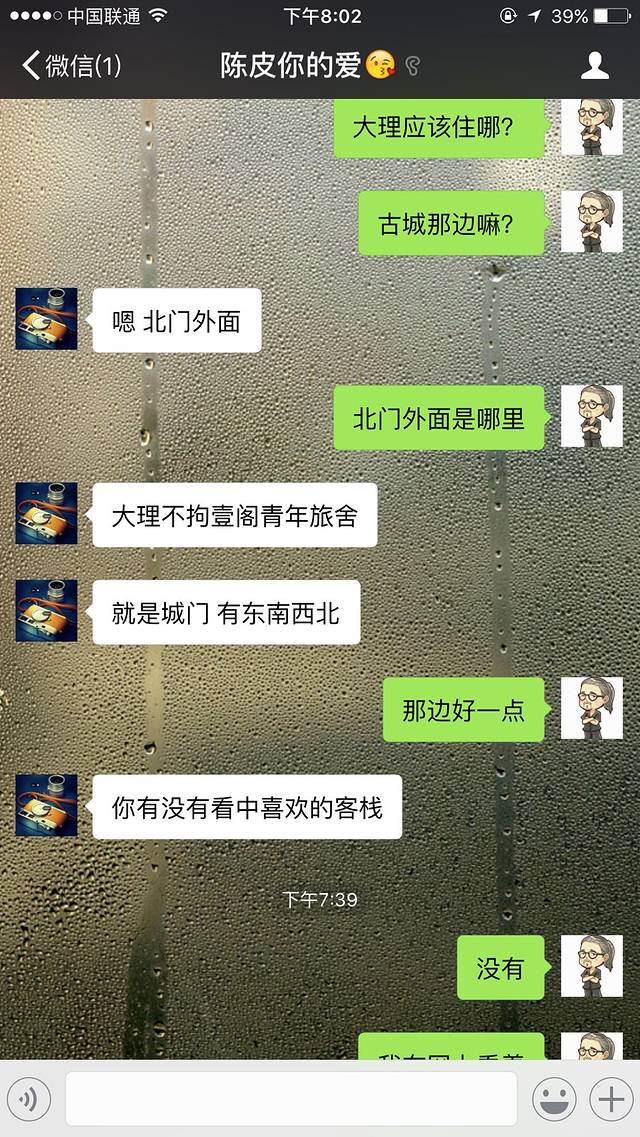Tap the contact's avatar beside 你有没有看中喜欢的客栈
Image resolution: width=640 pixels, height=1137 pixels.
tap(46, 806)
